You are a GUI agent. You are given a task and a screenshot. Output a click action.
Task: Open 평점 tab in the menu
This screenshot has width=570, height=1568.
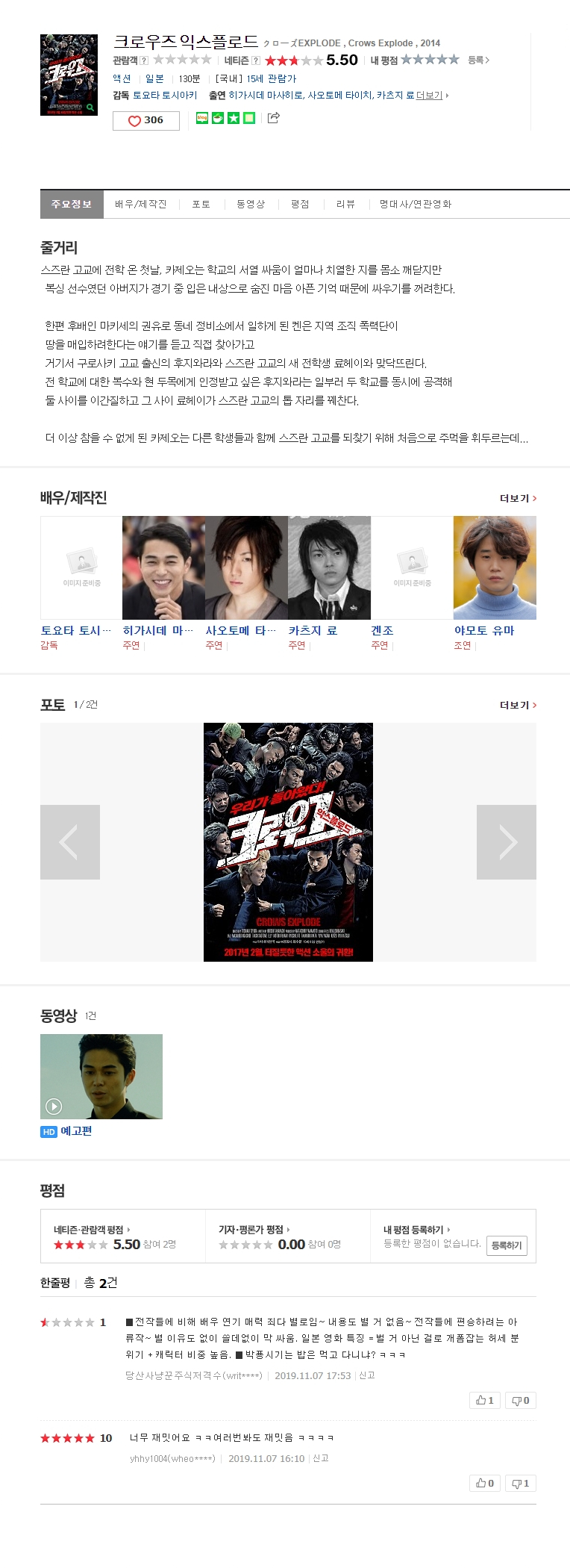[300, 204]
